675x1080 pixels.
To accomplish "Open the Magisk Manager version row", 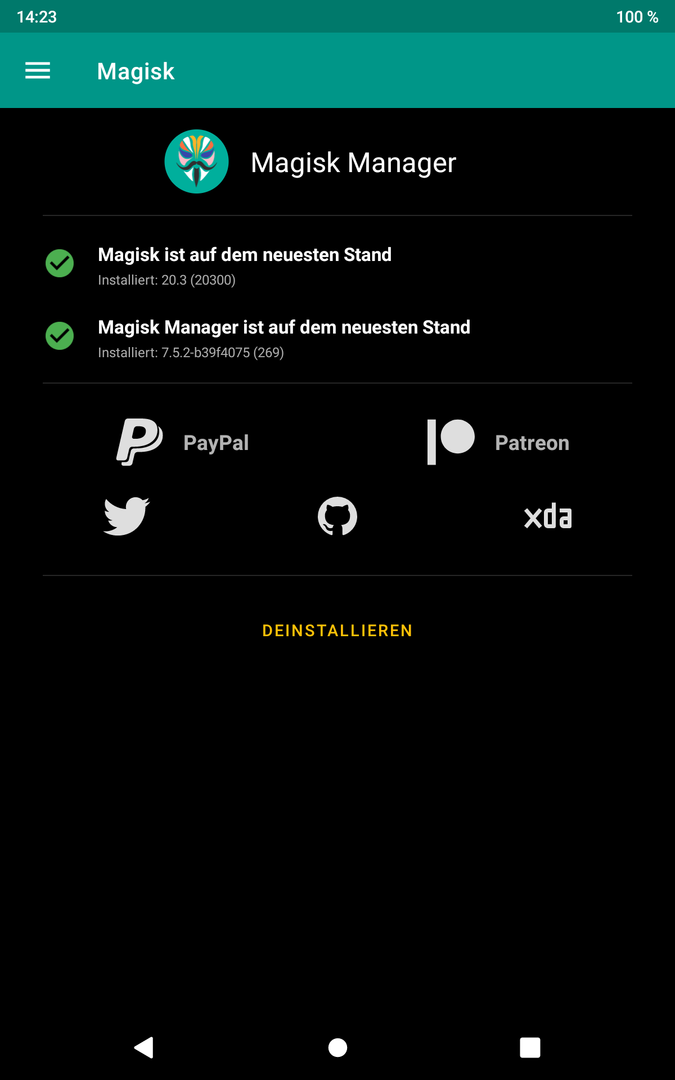I will 338,338.
